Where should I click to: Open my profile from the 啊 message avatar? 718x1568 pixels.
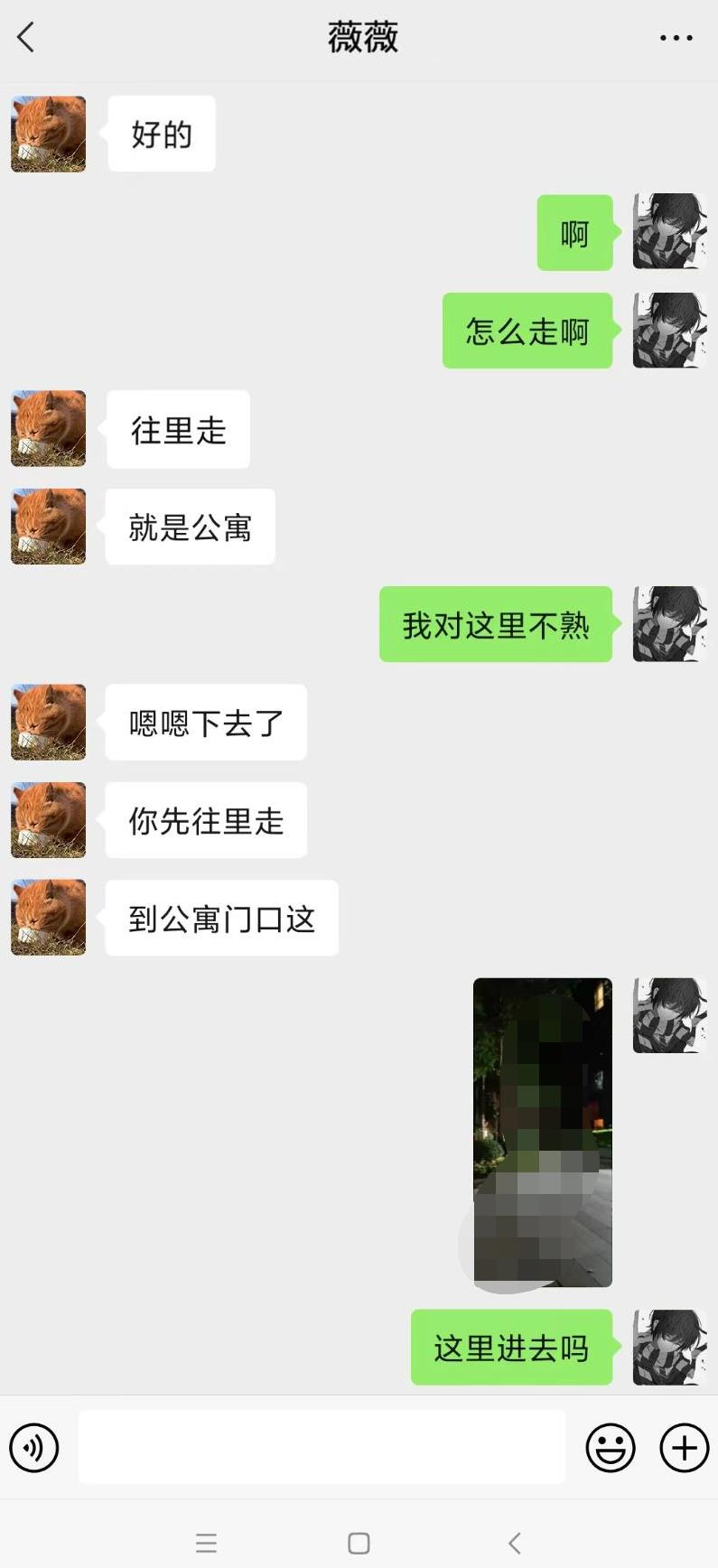[x=669, y=231]
